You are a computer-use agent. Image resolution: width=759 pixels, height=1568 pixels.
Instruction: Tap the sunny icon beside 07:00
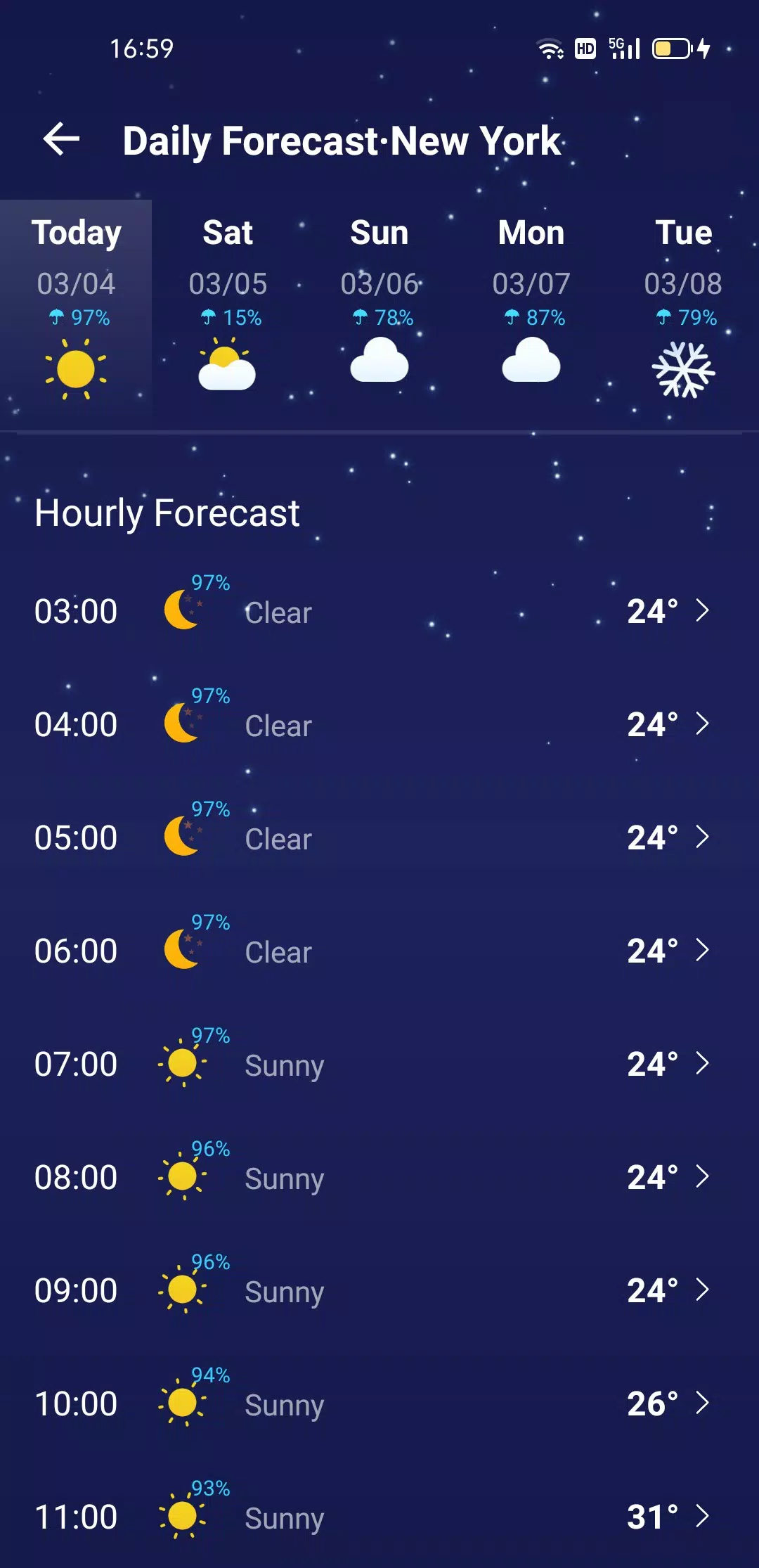183,1063
